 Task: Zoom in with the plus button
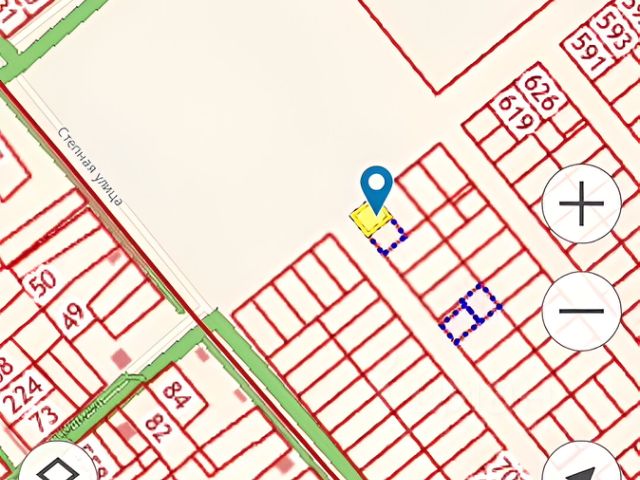tap(581, 205)
